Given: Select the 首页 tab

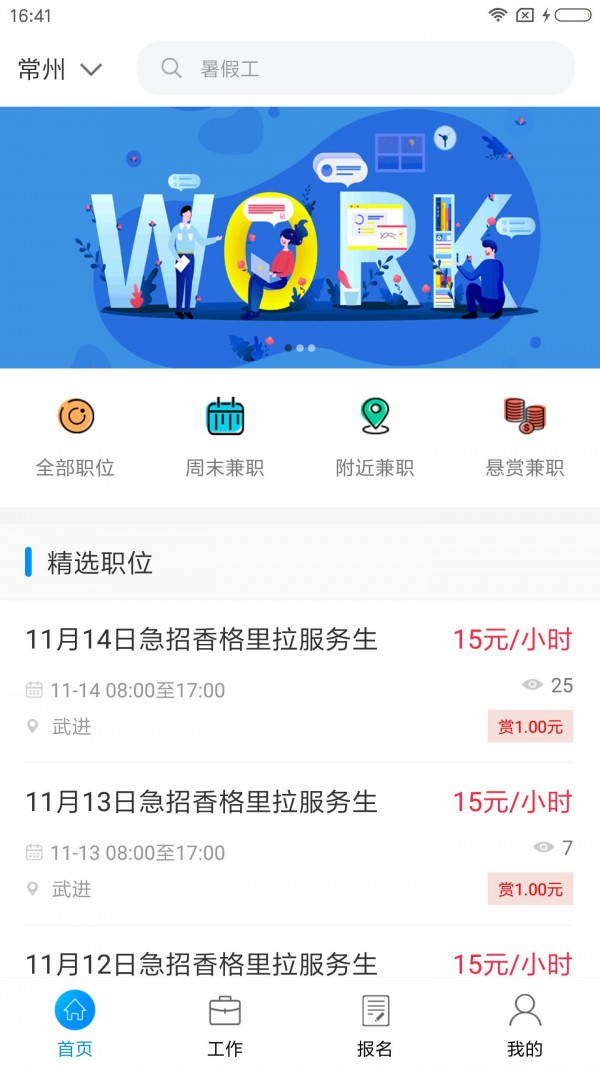Looking at the screenshot, I should (75, 1025).
